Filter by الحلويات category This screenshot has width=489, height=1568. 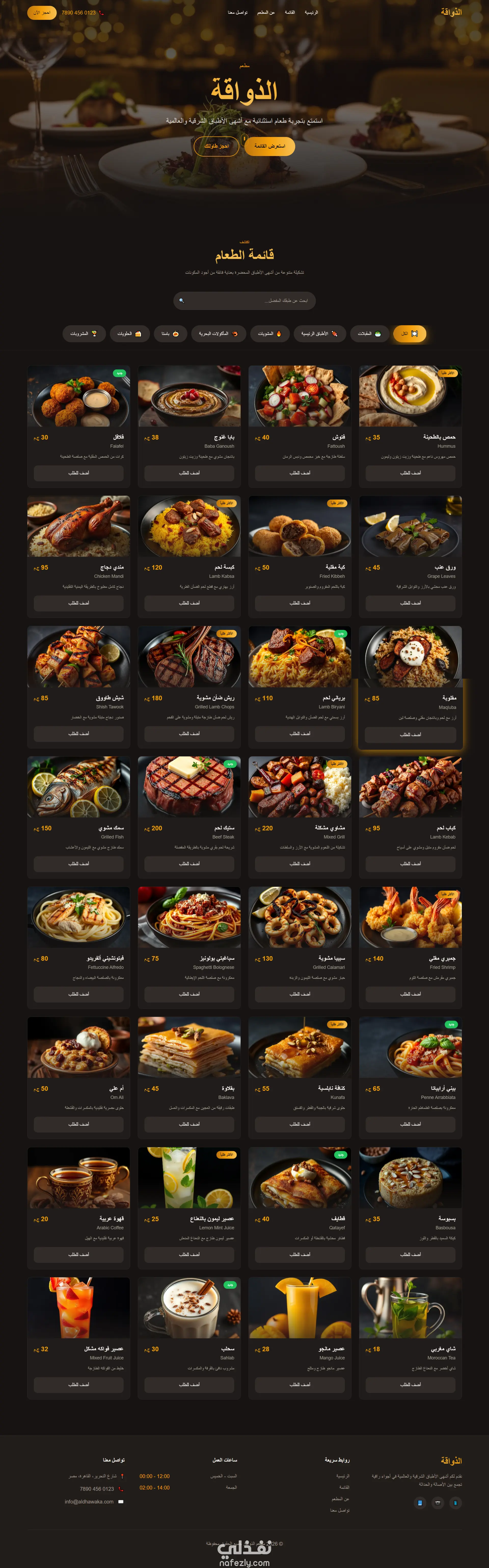click(x=129, y=334)
